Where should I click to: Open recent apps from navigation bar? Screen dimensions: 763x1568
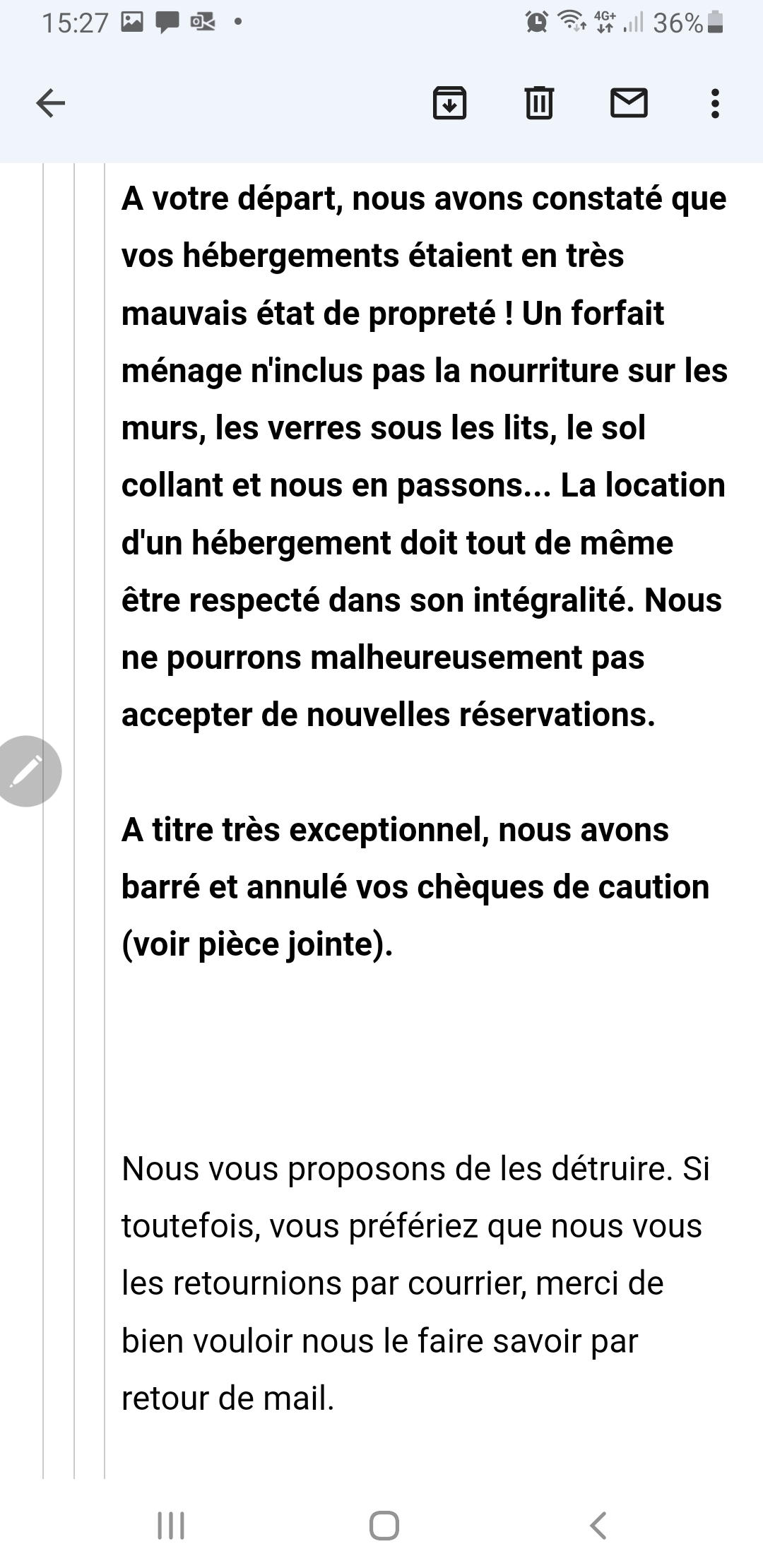[x=170, y=1525]
